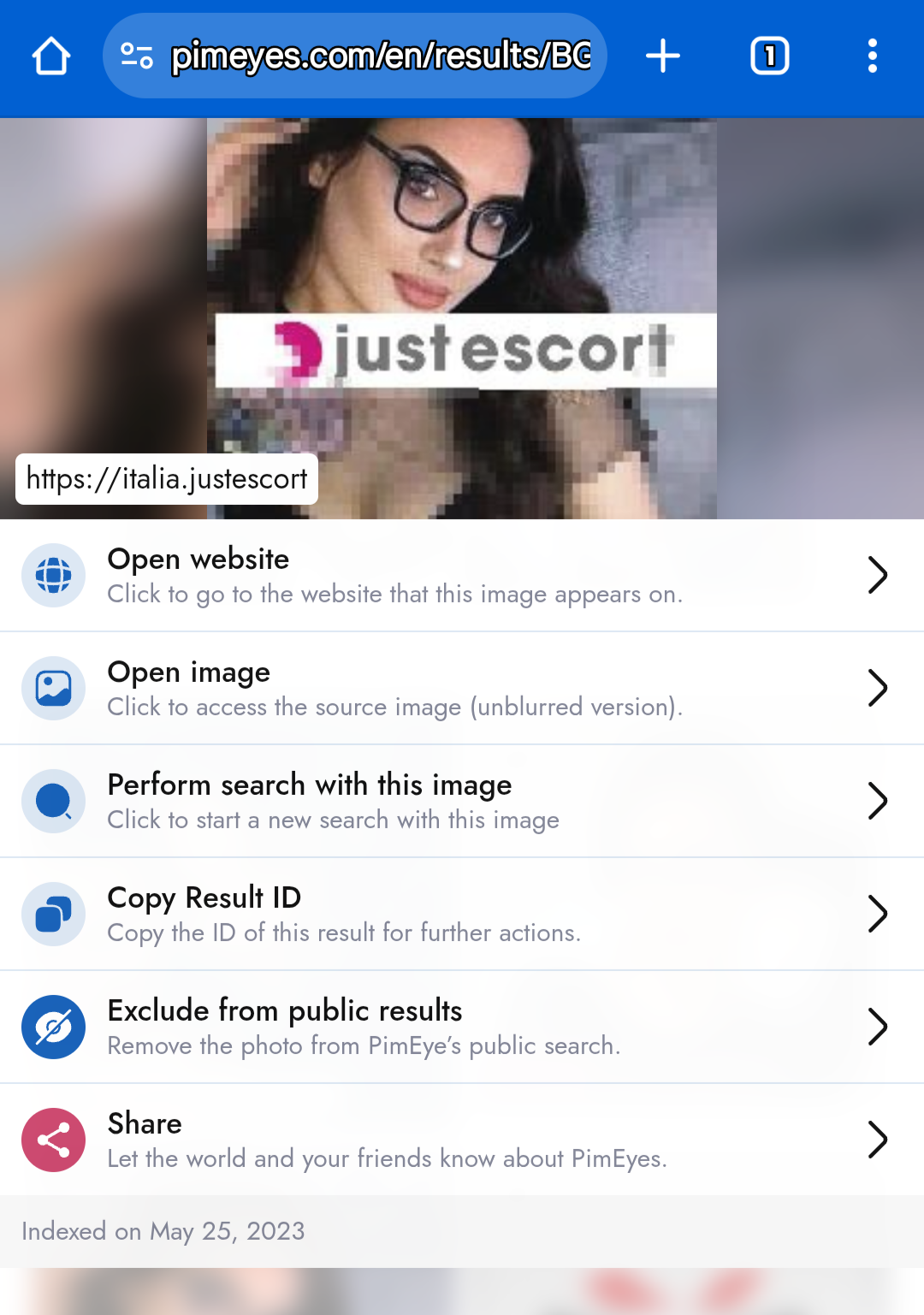
Task: Open the site info icon in address bar
Action: pyautogui.click(x=137, y=56)
